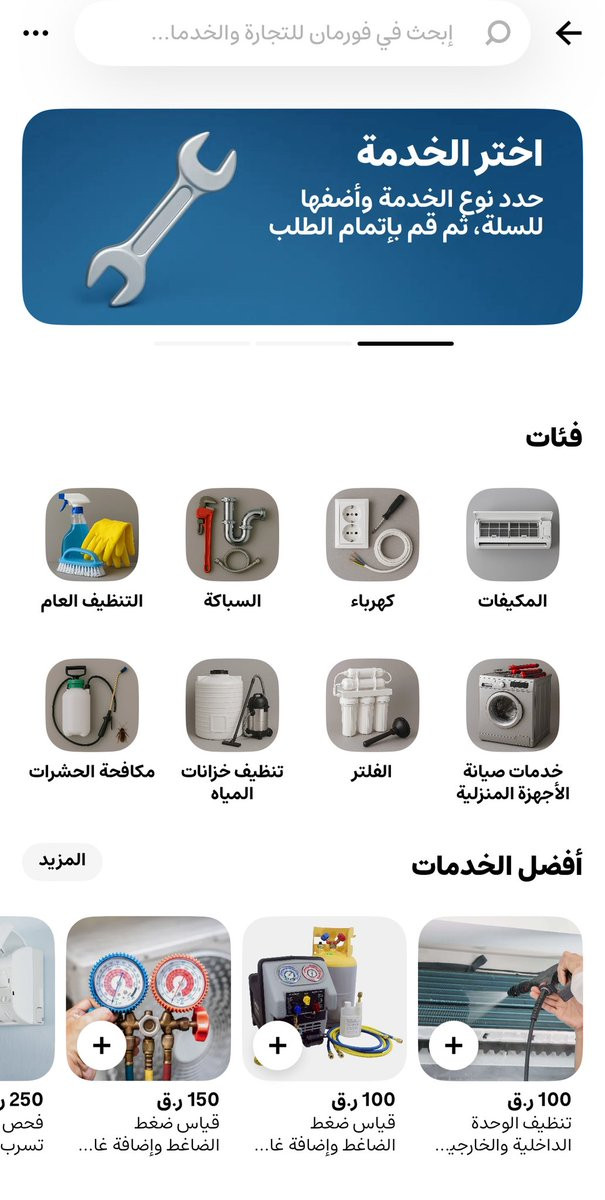Go back using the arrow icon
The width and height of the screenshot is (605, 1200).
(568, 33)
